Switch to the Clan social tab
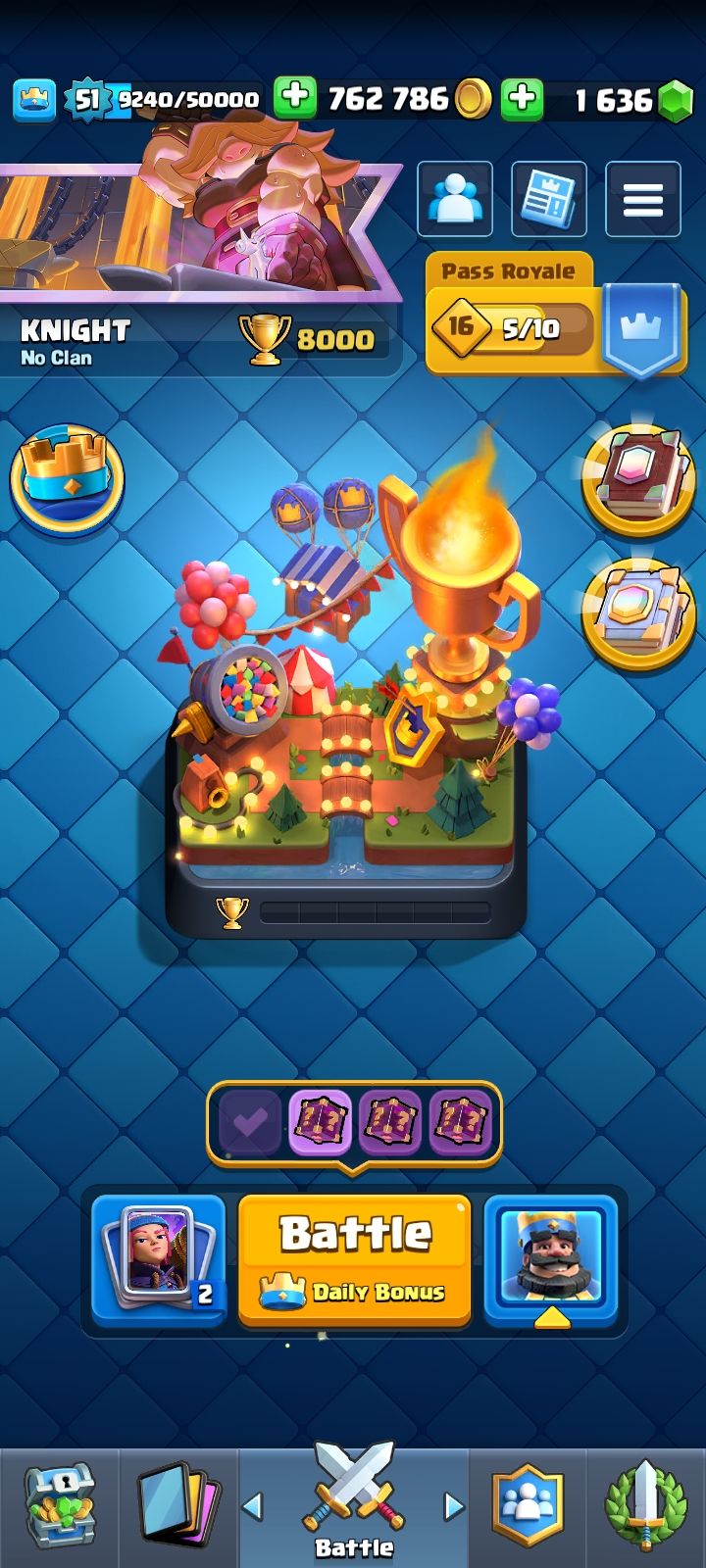This screenshot has width=706, height=1568. click(528, 1504)
